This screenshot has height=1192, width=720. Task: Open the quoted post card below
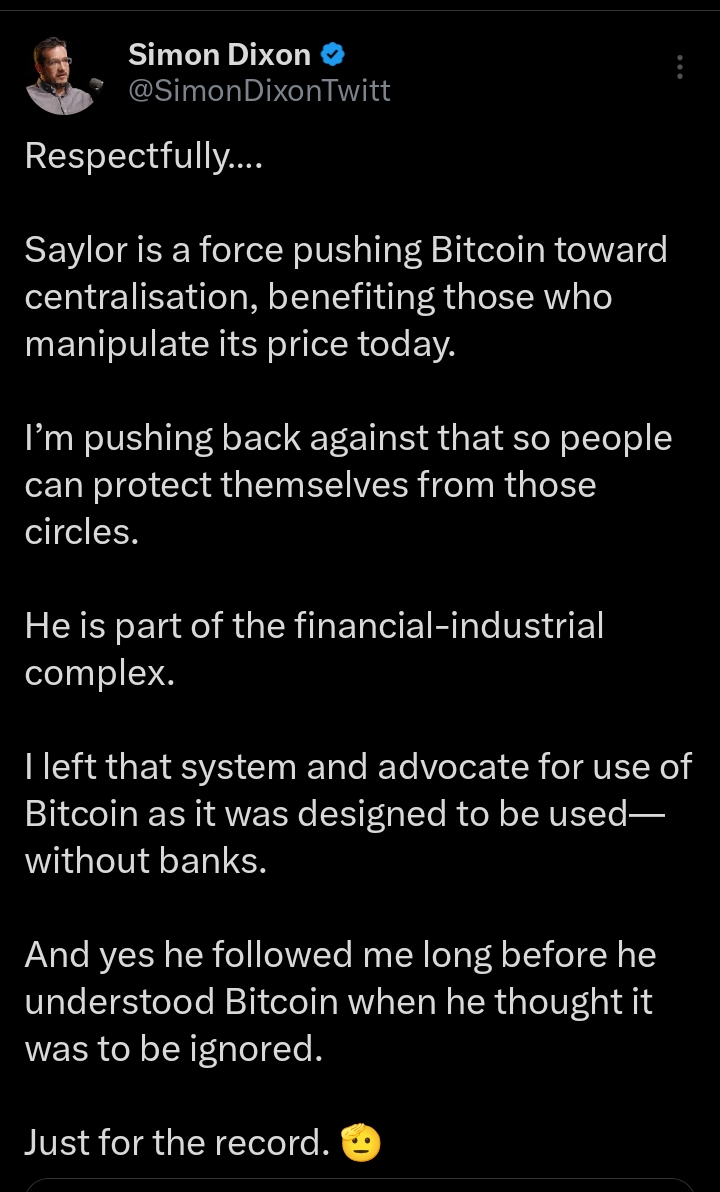360,1184
